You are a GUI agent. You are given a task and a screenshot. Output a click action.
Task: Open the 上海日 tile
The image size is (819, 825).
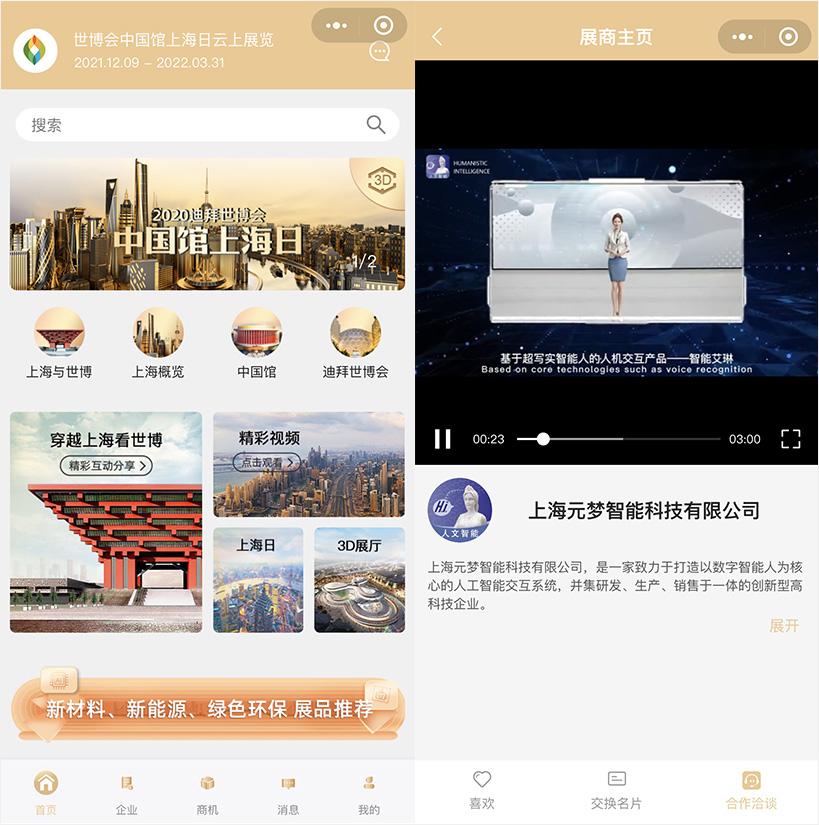(258, 580)
